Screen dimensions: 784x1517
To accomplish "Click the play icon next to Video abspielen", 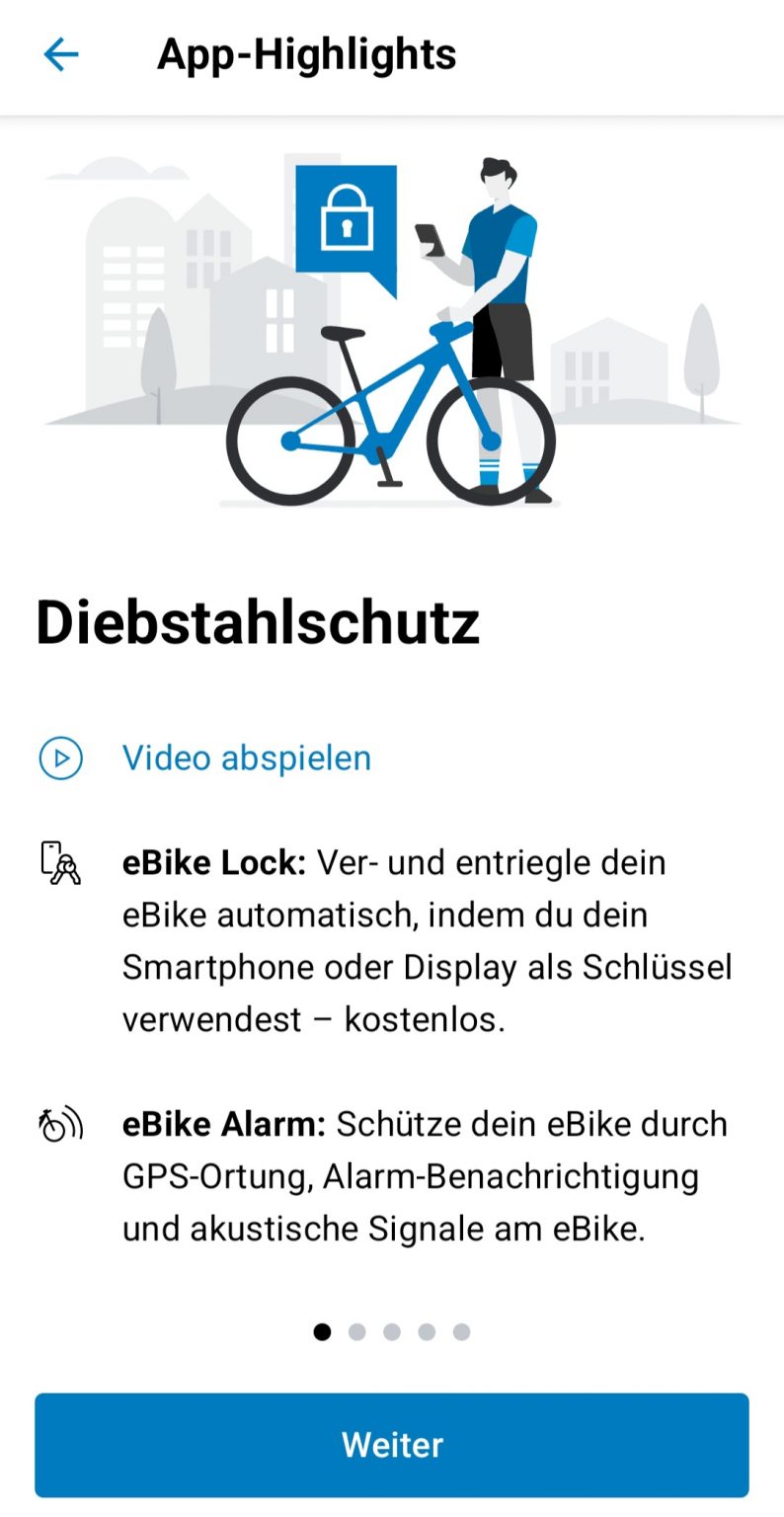I will (59, 758).
